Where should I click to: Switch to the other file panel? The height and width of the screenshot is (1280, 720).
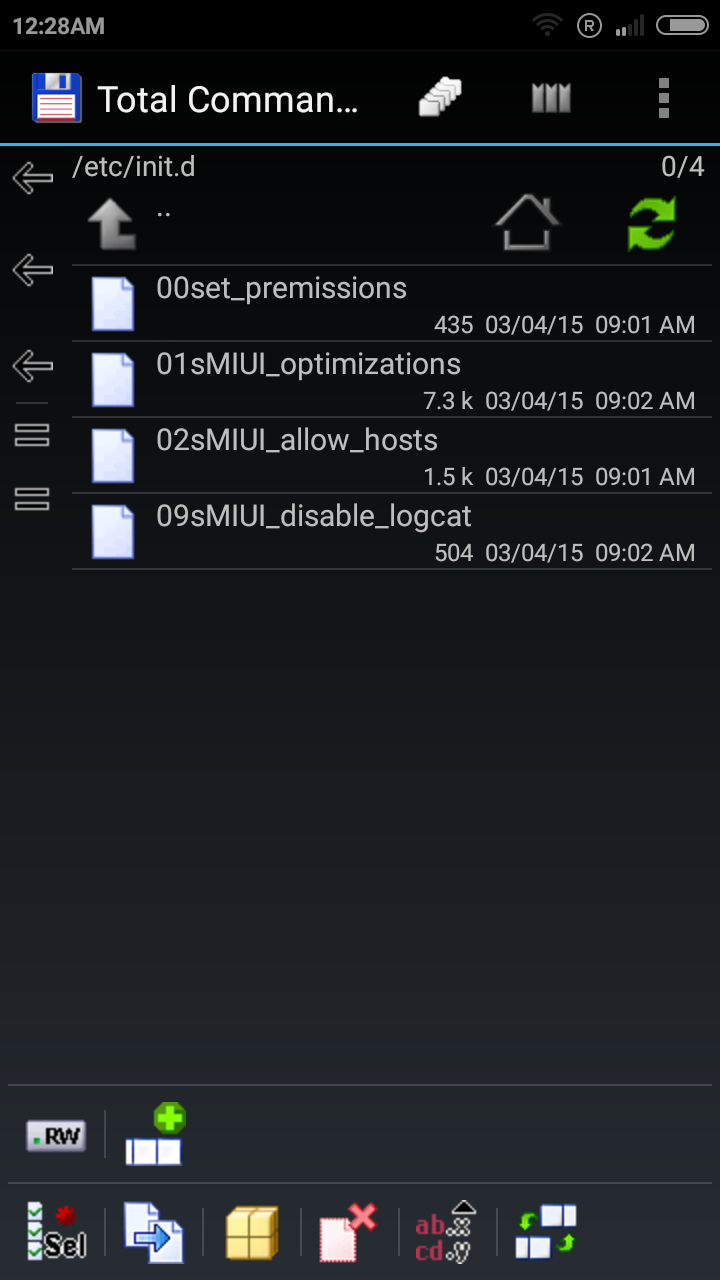click(x=546, y=1232)
